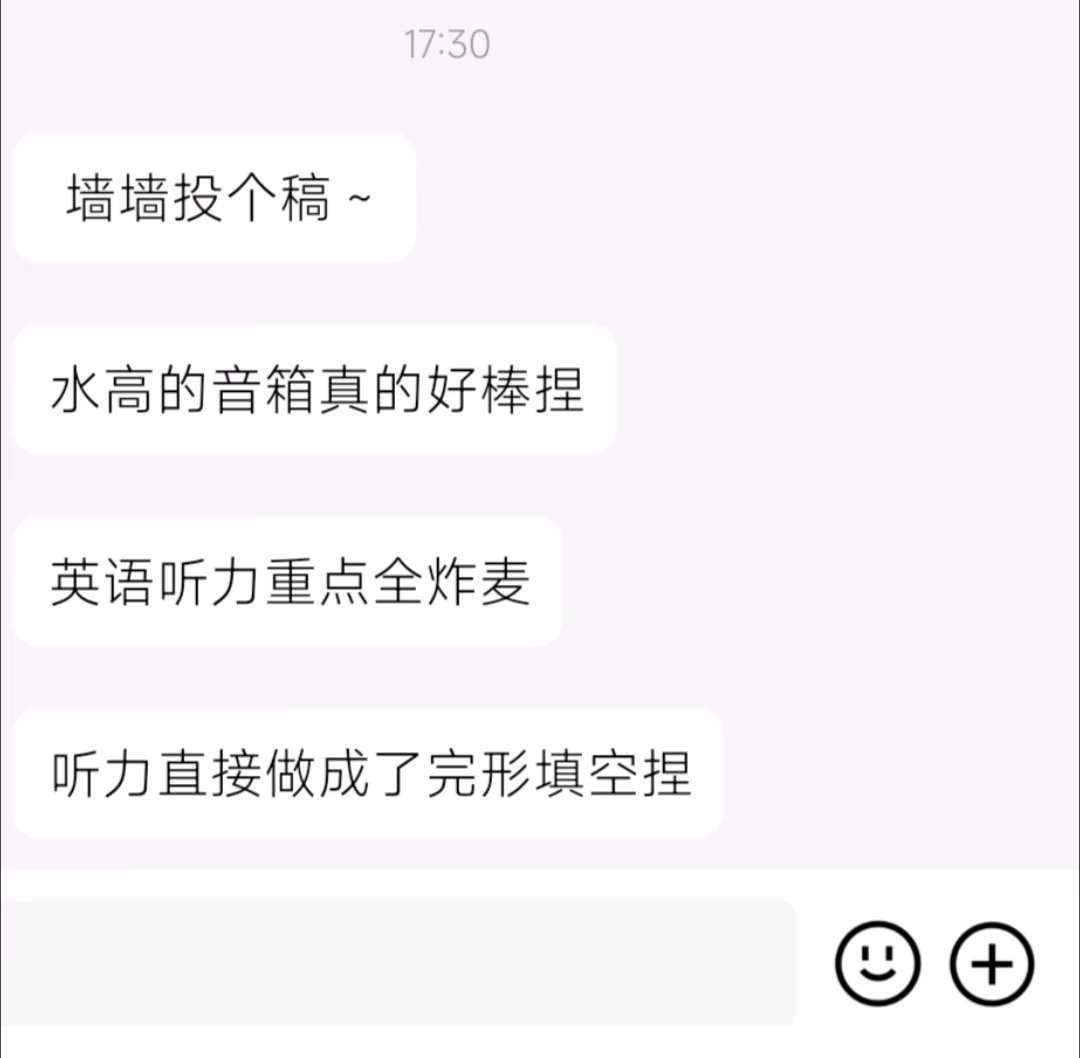The image size is (1080, 1058).
Task: Open the plus attachment menu
Action: tap(991, 963)
